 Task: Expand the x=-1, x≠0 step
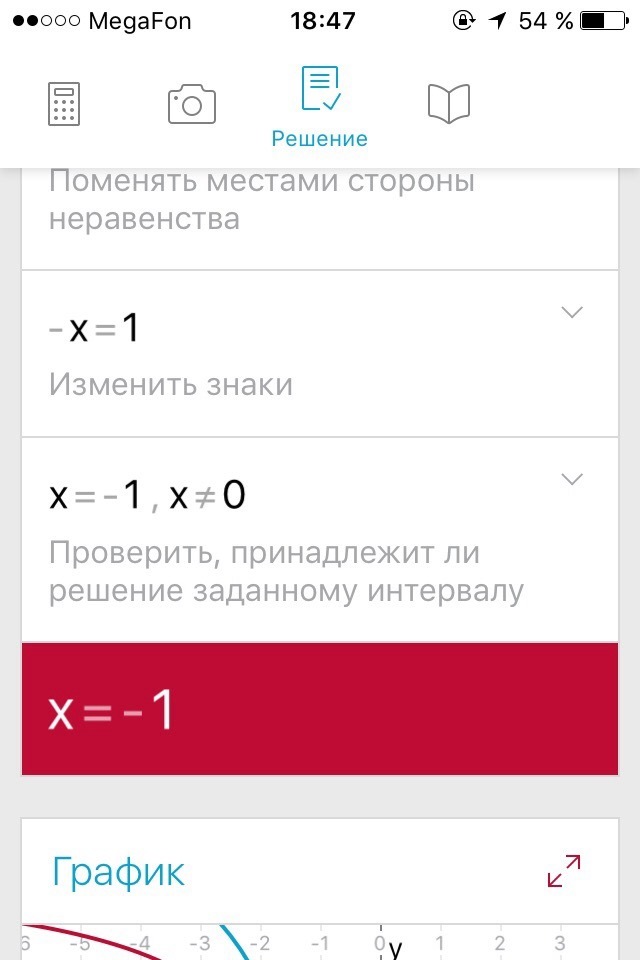click(x=572, y=480)
